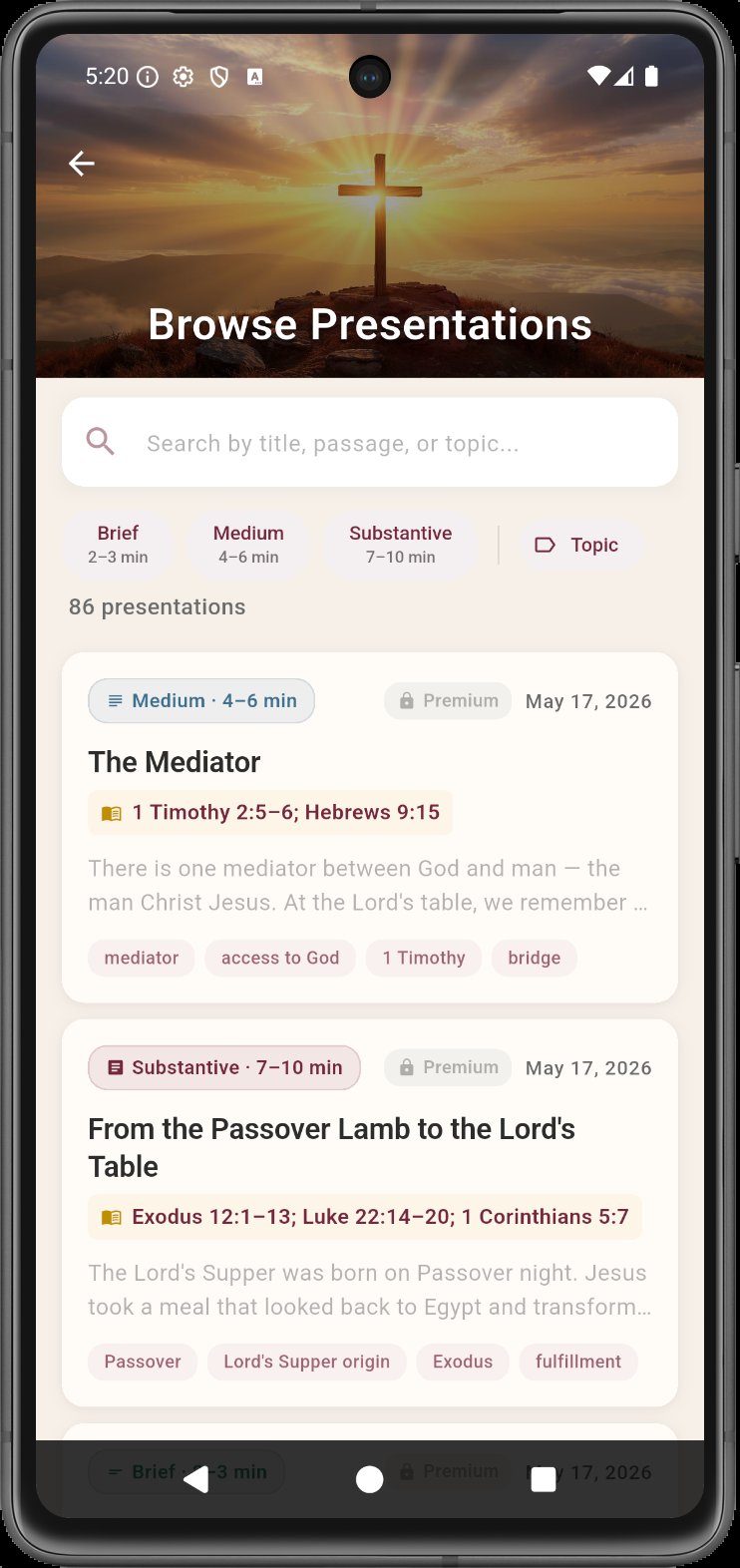Open The Mediator presentation card

pos(370,763)
